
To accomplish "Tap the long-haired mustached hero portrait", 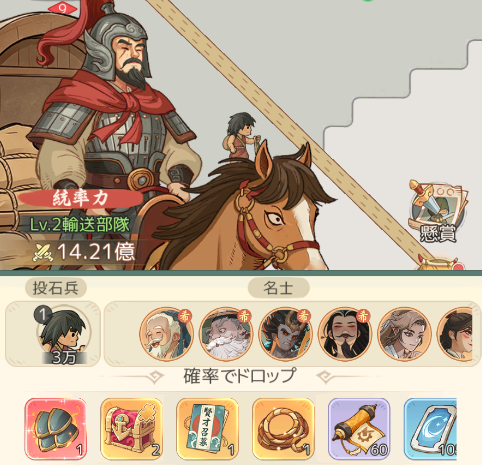I will (x=345, y=334).
